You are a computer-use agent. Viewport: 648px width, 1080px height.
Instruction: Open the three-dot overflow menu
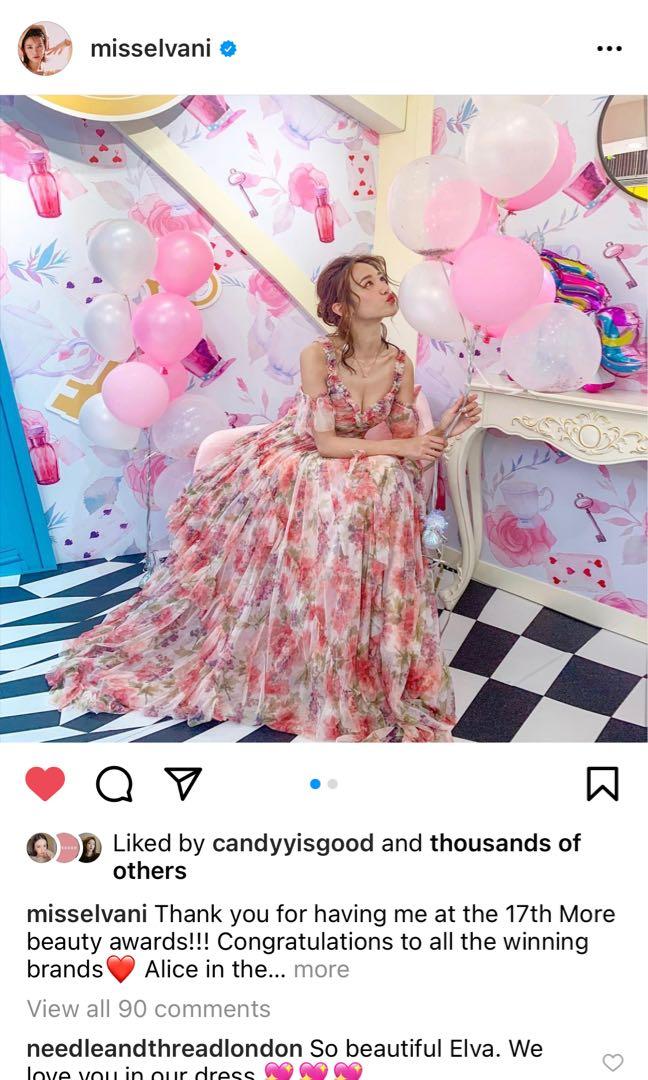608,48
